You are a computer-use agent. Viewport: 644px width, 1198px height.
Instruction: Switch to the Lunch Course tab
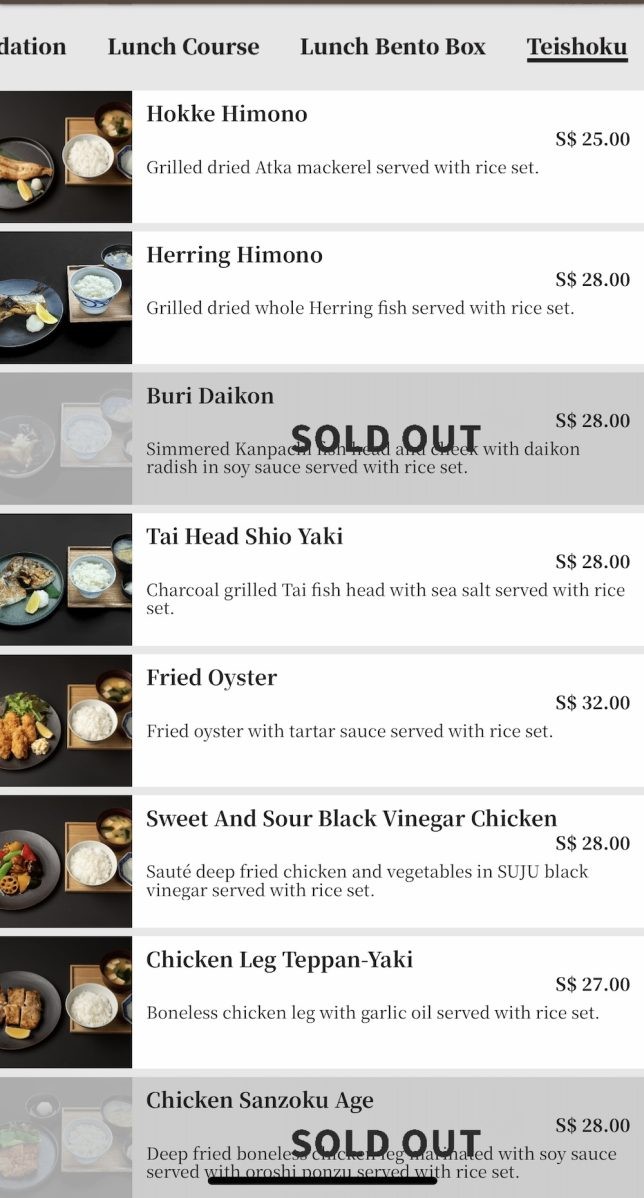tap(183, 47)
